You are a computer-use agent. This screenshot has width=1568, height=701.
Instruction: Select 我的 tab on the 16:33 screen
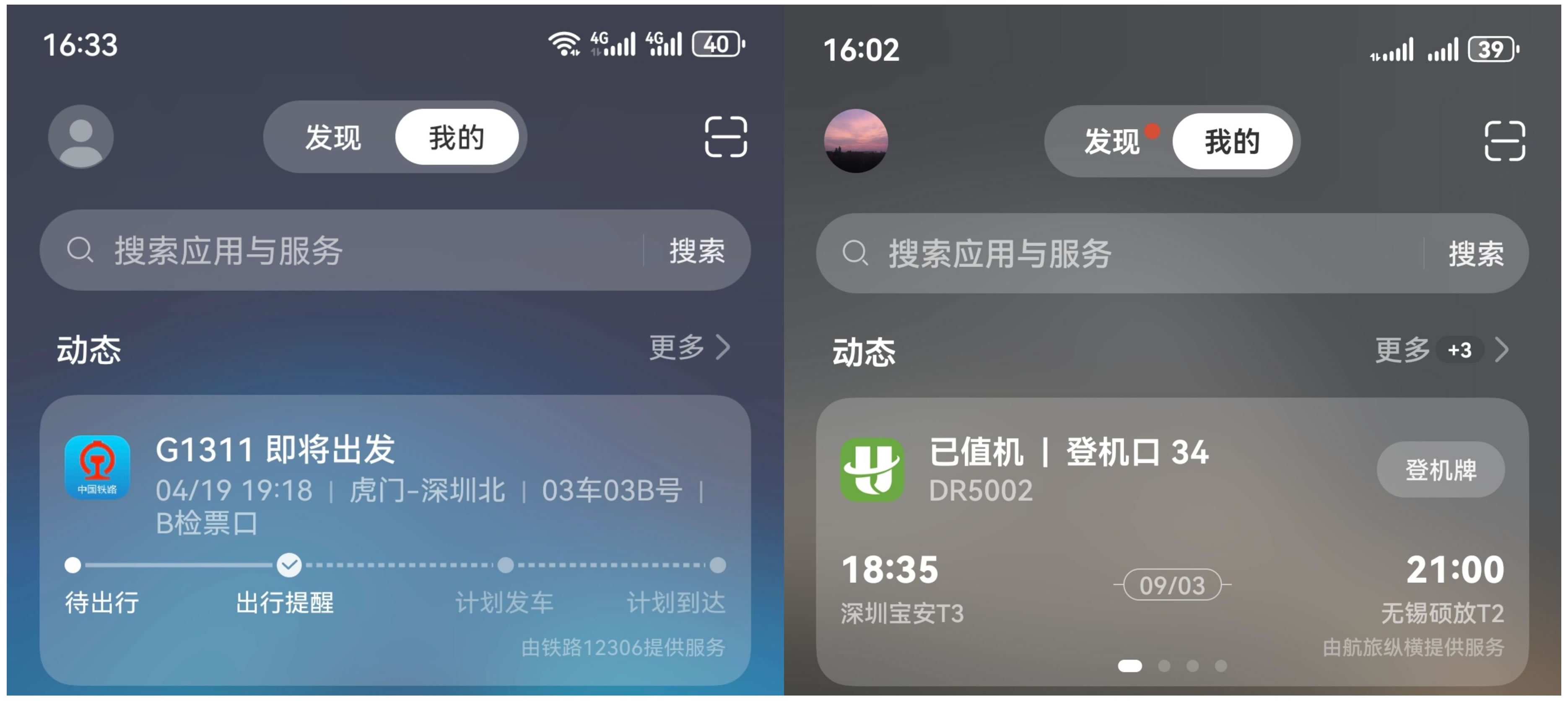(457, 138)
